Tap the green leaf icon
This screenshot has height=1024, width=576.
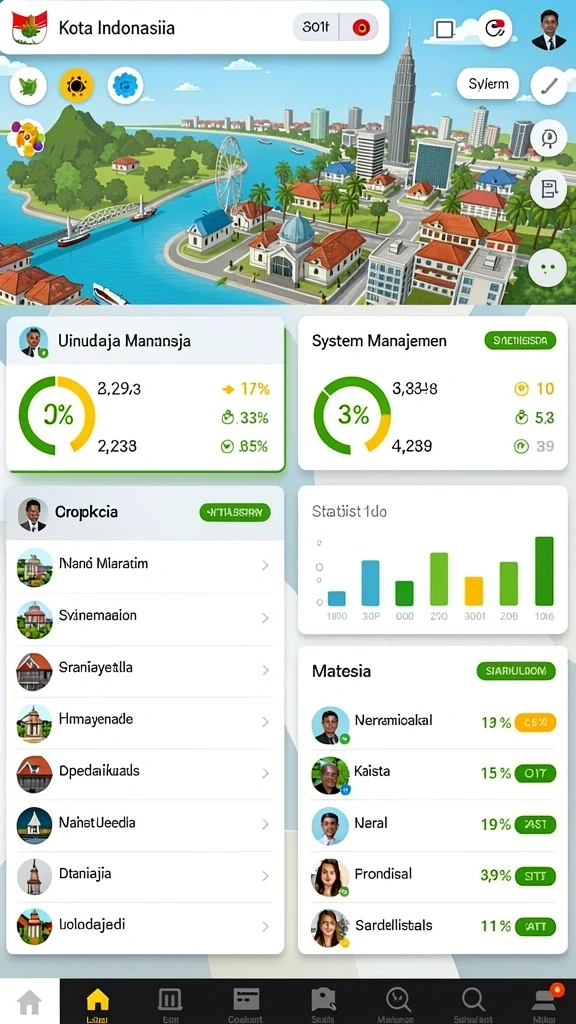[28, 86]
